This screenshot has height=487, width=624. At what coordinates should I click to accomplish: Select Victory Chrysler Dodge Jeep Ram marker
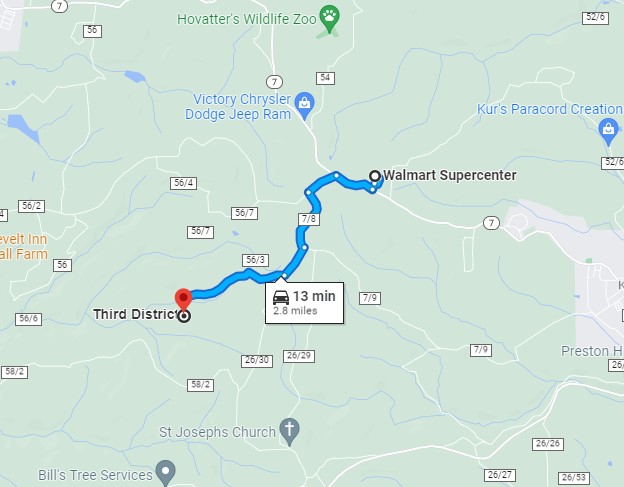pos(304,104)
